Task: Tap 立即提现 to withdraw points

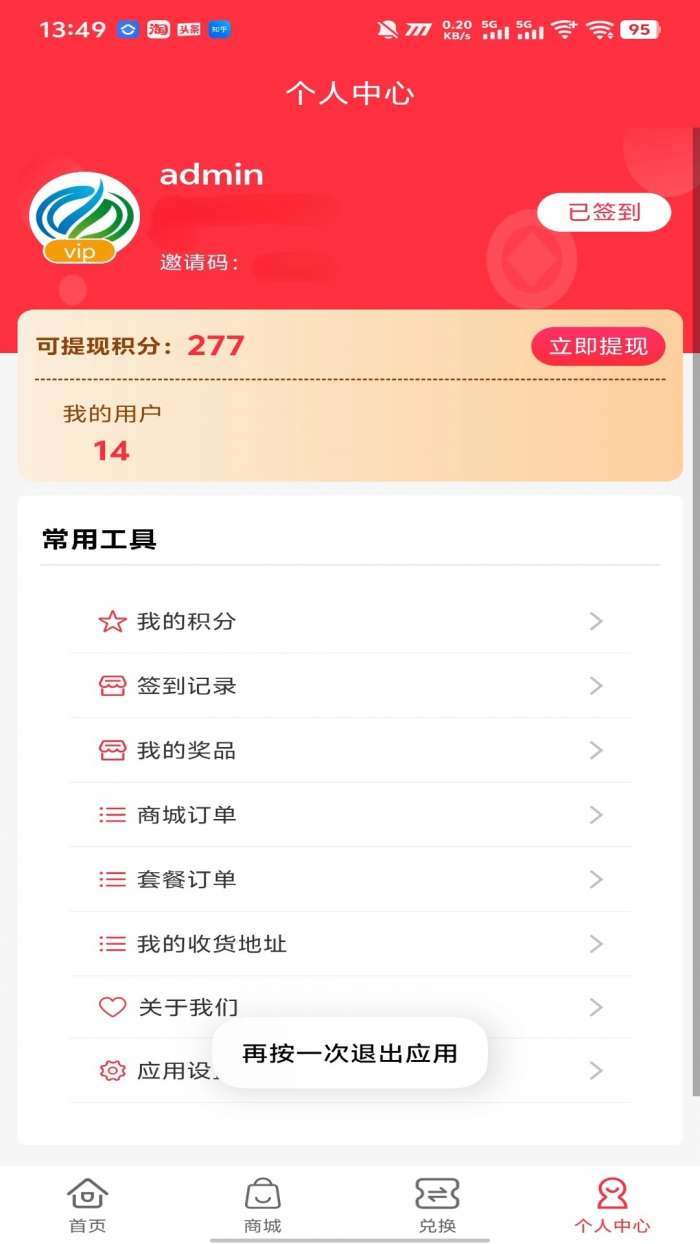Action: click(598, 346)
